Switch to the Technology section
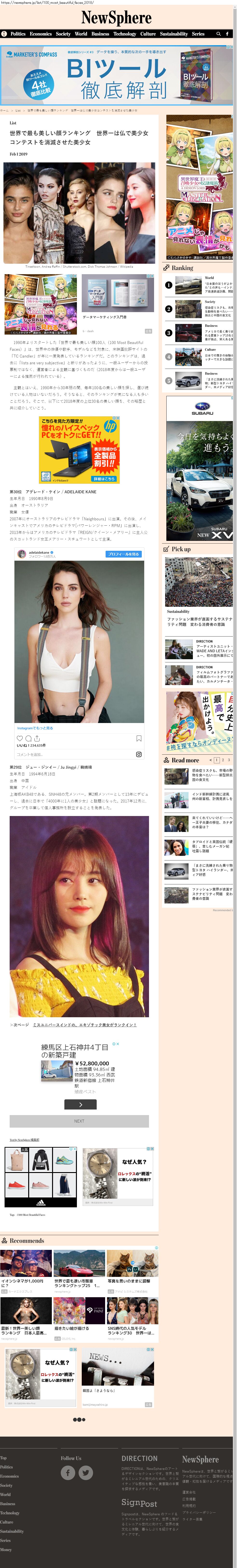 (x=125, y=34)
